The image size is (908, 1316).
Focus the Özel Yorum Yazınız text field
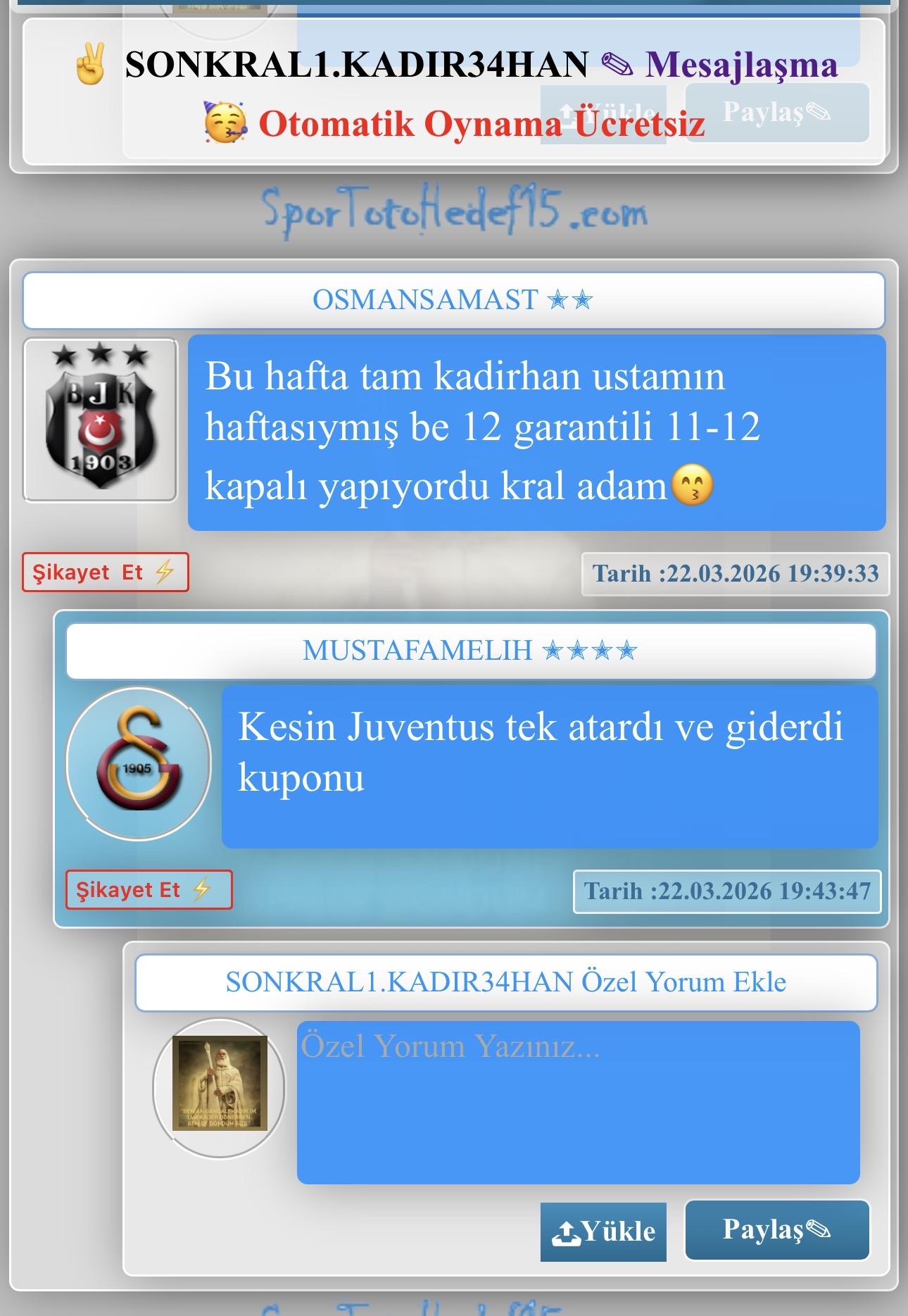click(x=578, y=1102)
